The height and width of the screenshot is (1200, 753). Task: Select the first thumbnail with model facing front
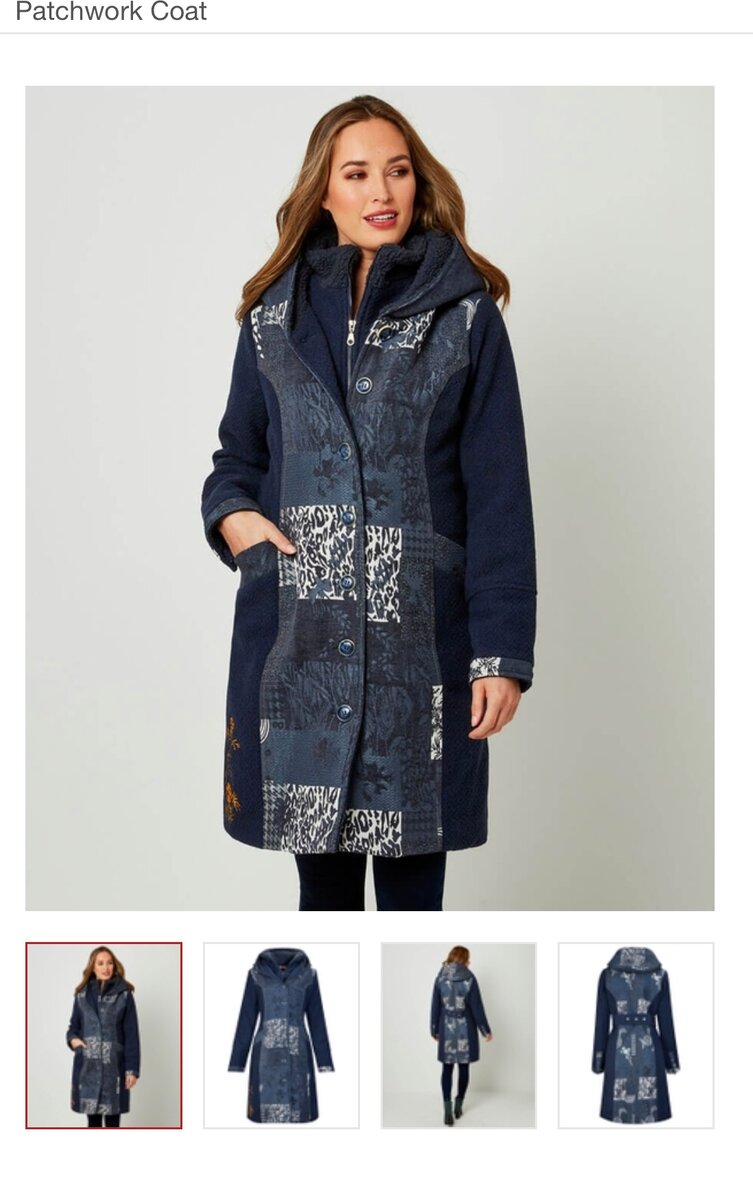104,1035
